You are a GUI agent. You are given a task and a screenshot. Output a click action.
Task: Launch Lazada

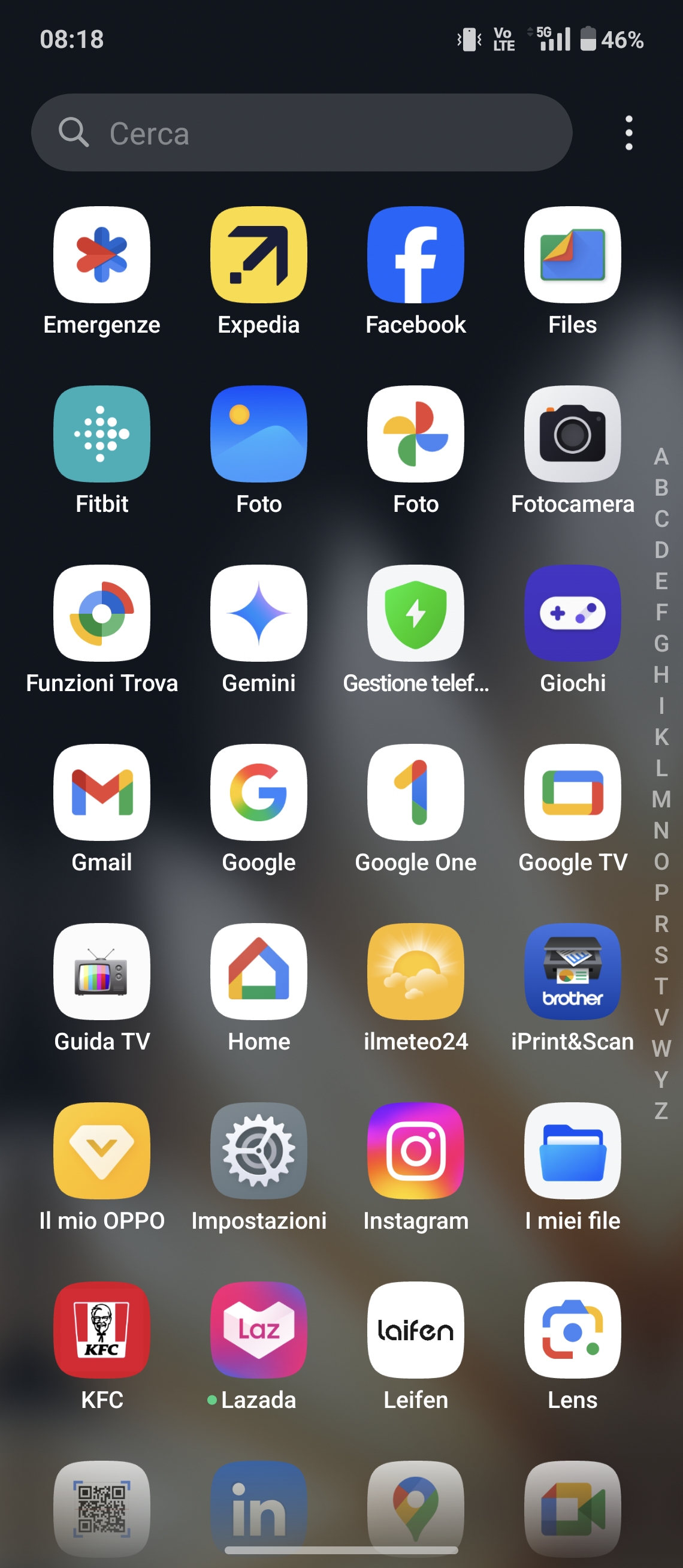tap(258, 1330)
